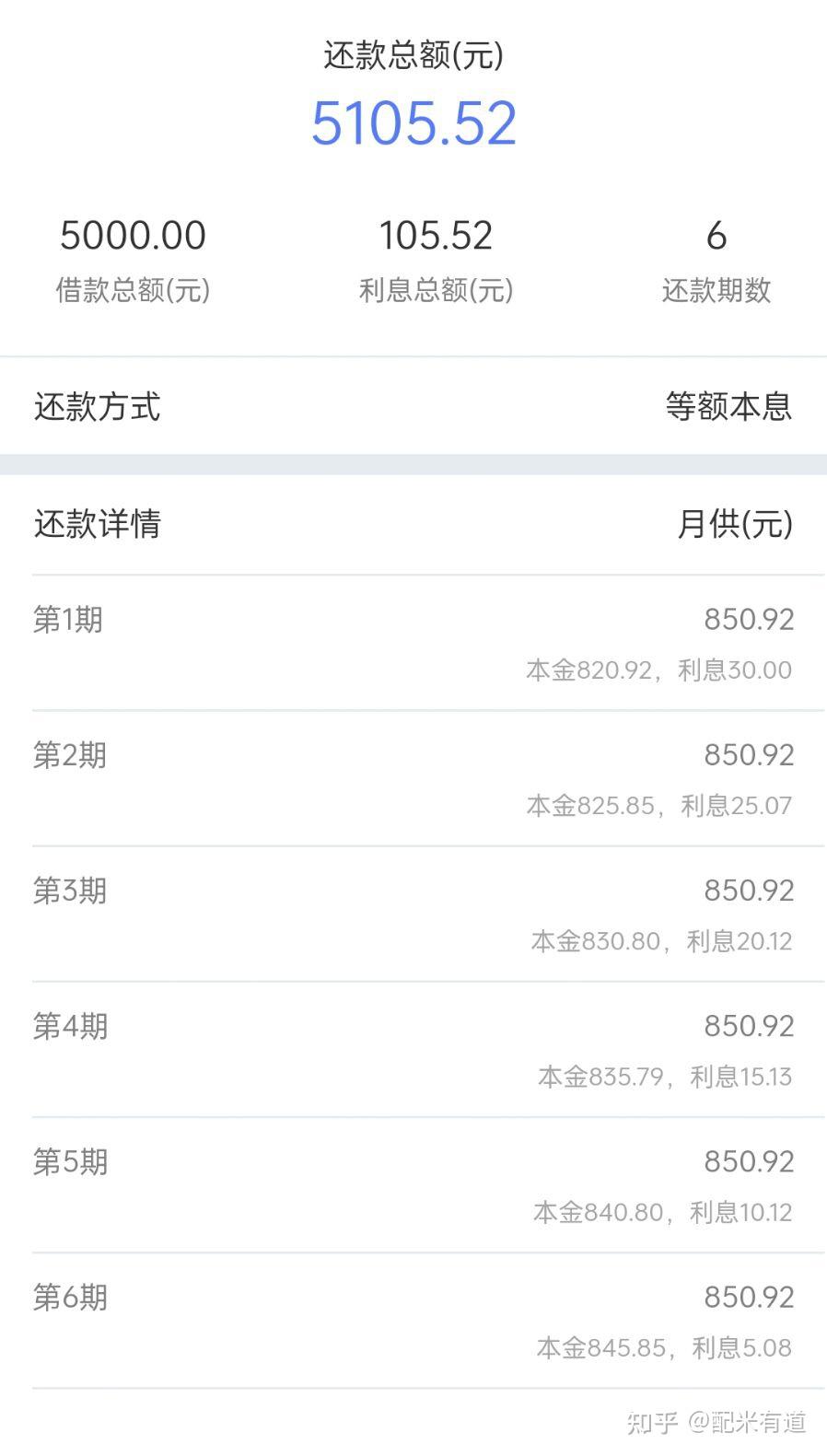827x1456 pixels.
Task: Tap the 还款总额(元) page title
Action: (x=412, y=53)
